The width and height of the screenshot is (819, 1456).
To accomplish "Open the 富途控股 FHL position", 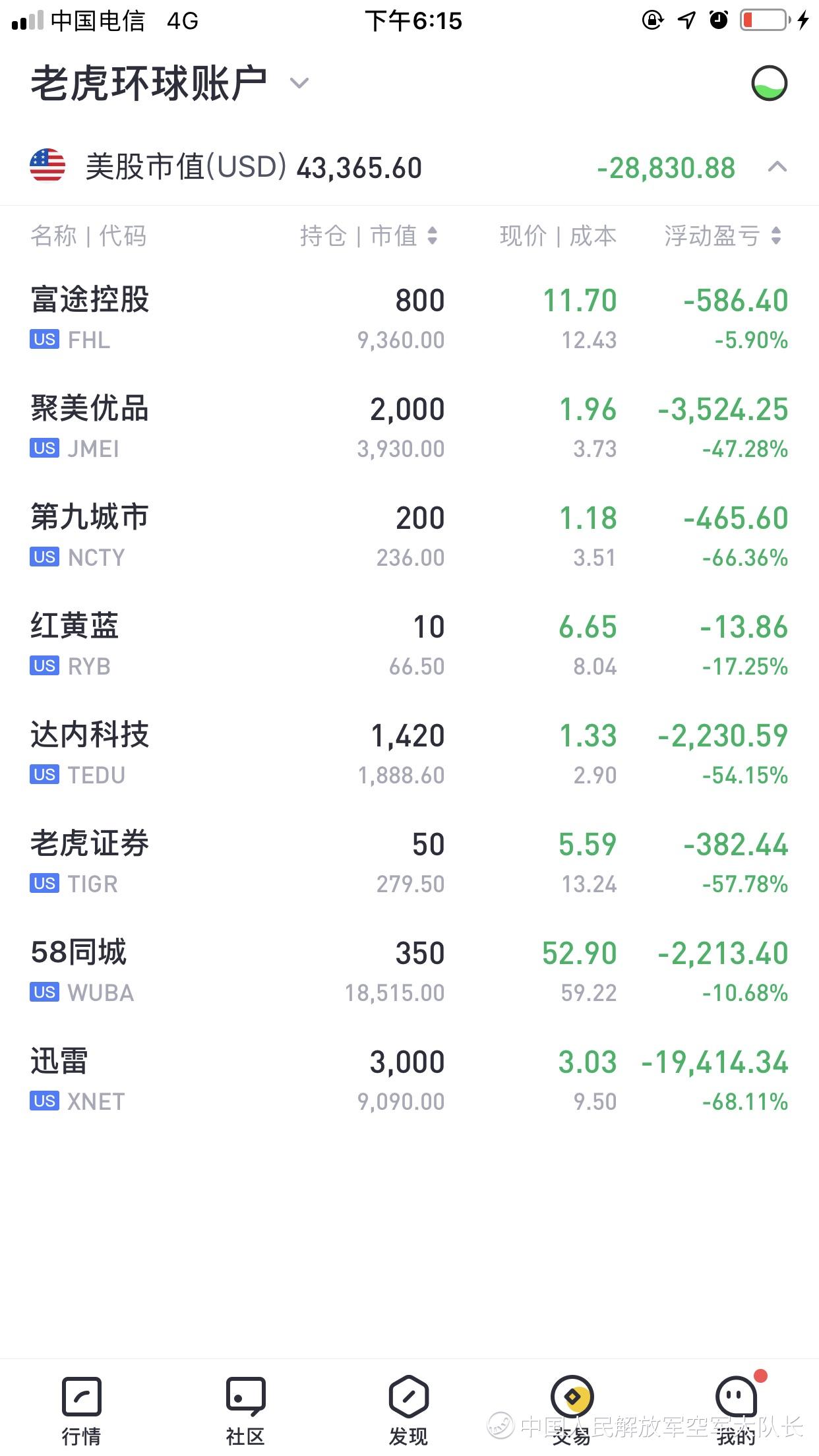I will [x=409, y=318].
